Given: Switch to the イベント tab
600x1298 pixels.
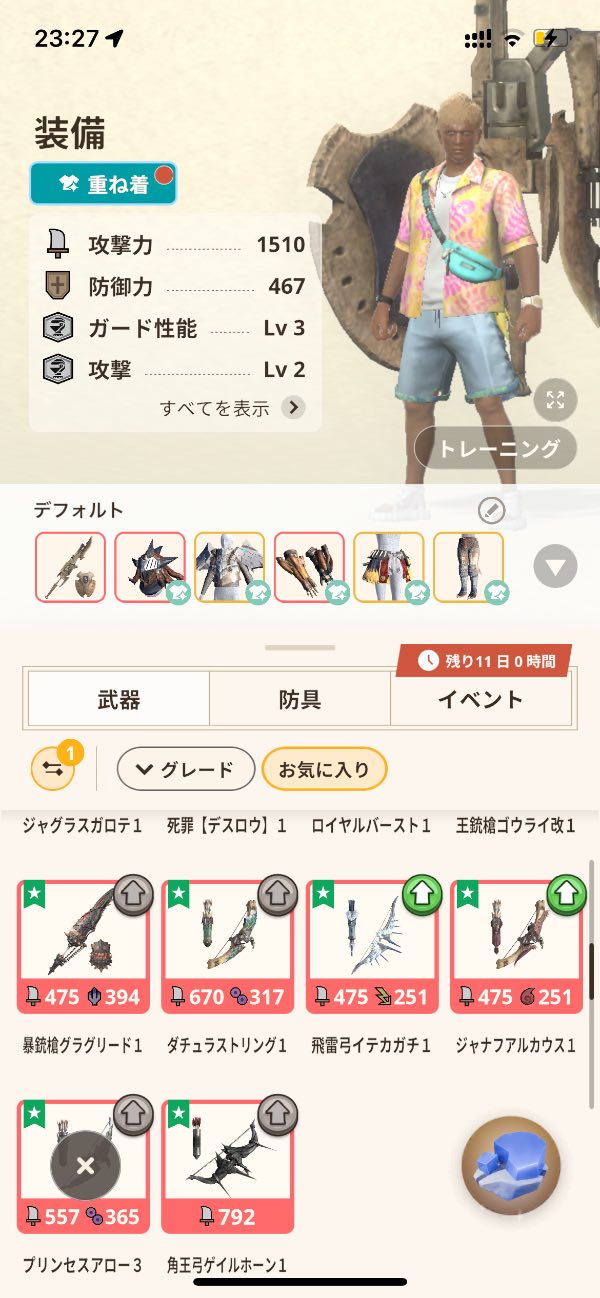Looking at the screenshot, I should point(480,699).
